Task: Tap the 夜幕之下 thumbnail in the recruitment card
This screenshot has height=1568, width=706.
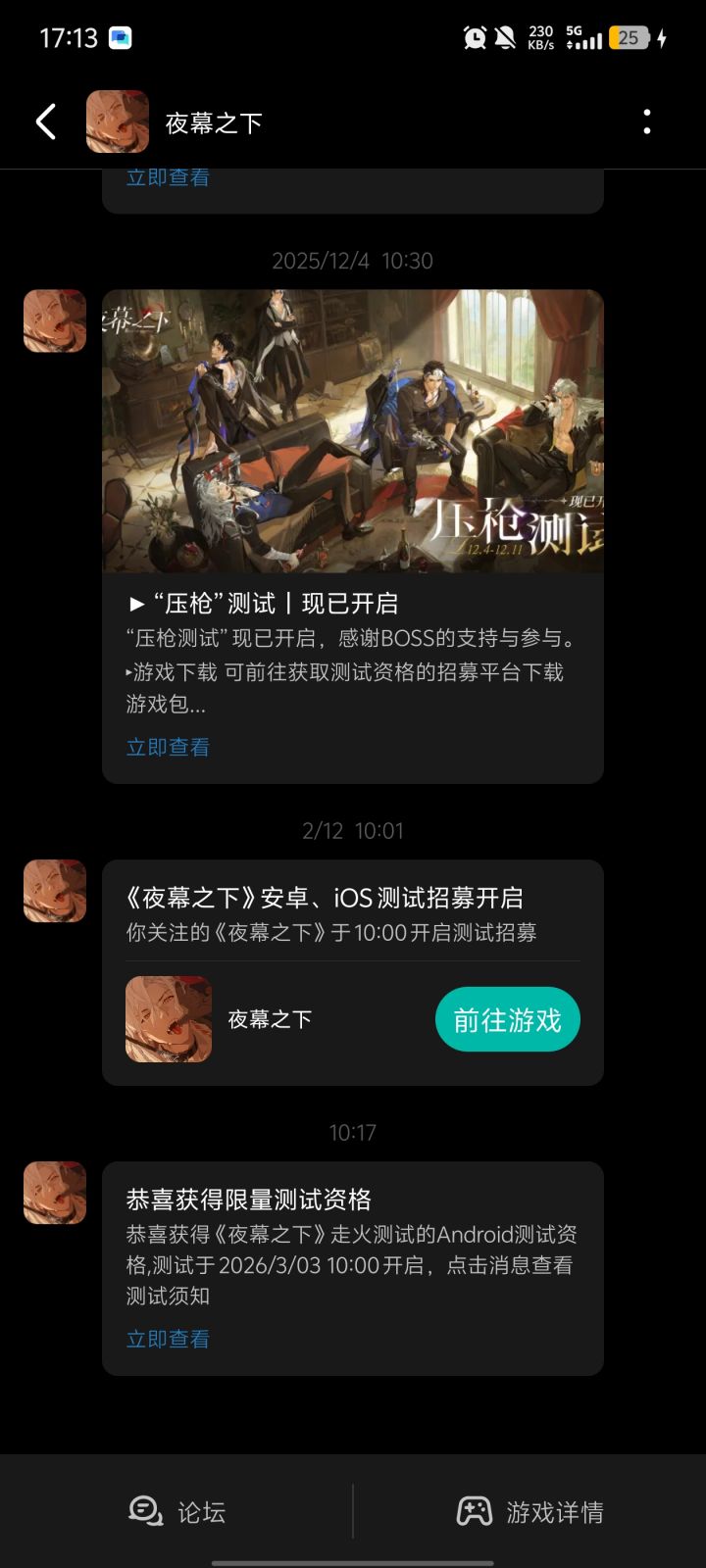Action: (x=168, y=1019)
